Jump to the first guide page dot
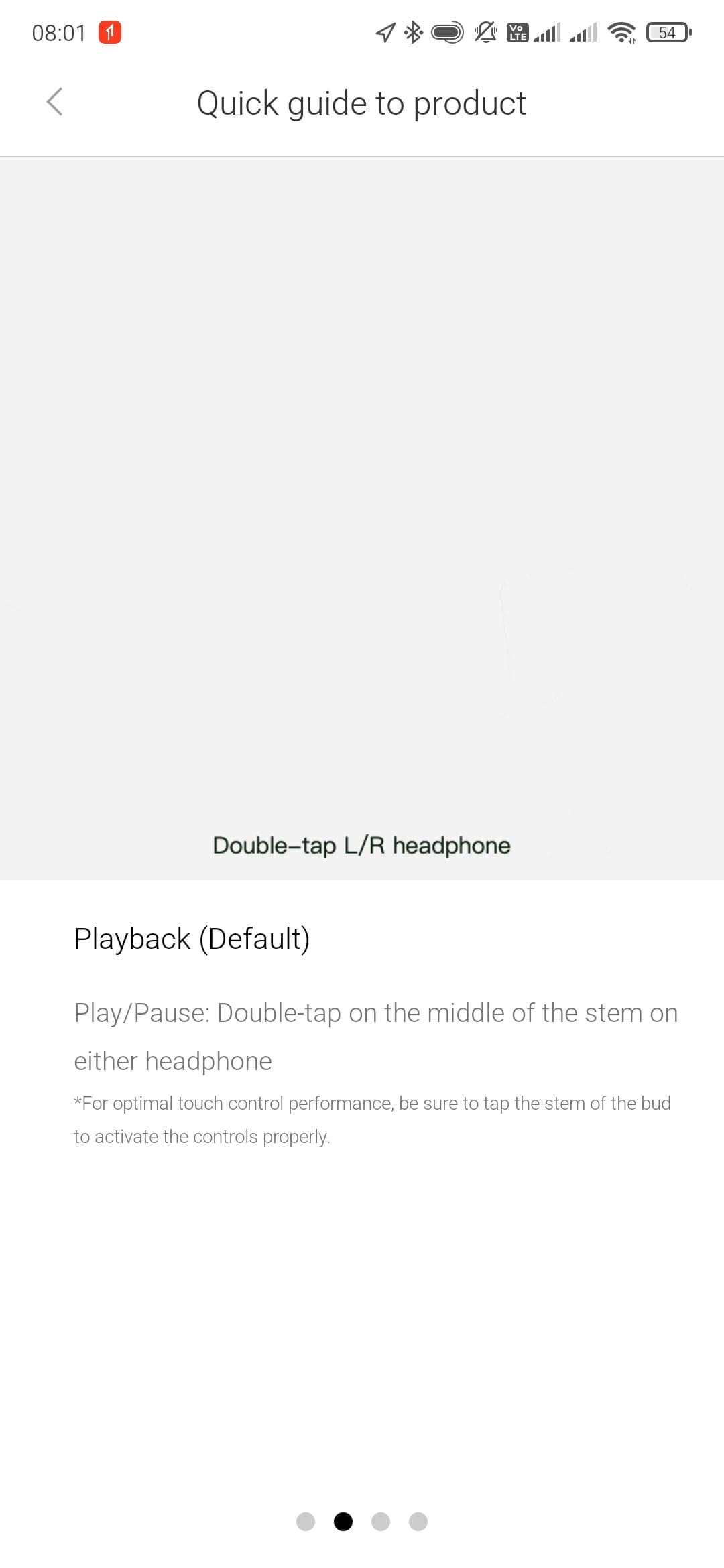 [x=306, y=1522]
